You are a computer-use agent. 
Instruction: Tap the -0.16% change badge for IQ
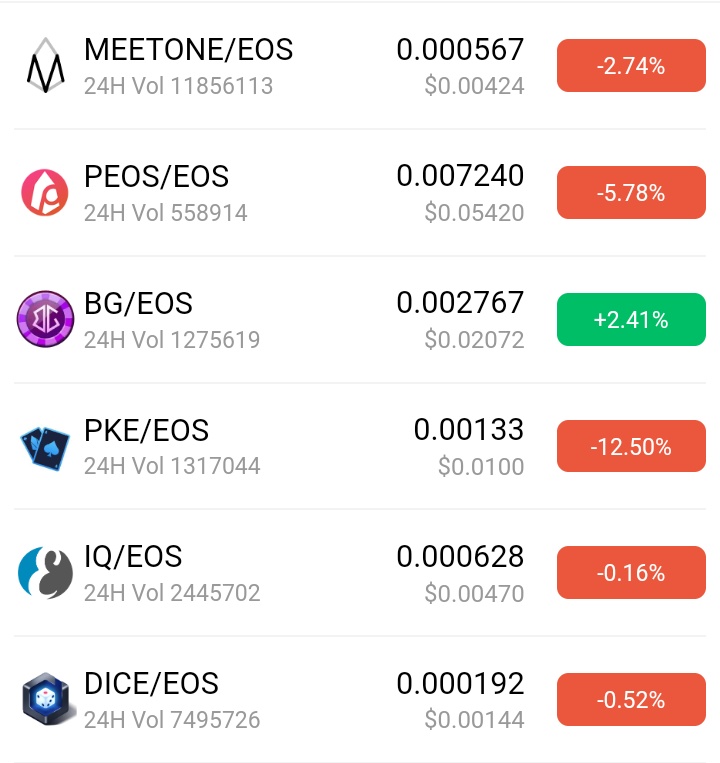point(631,573)
